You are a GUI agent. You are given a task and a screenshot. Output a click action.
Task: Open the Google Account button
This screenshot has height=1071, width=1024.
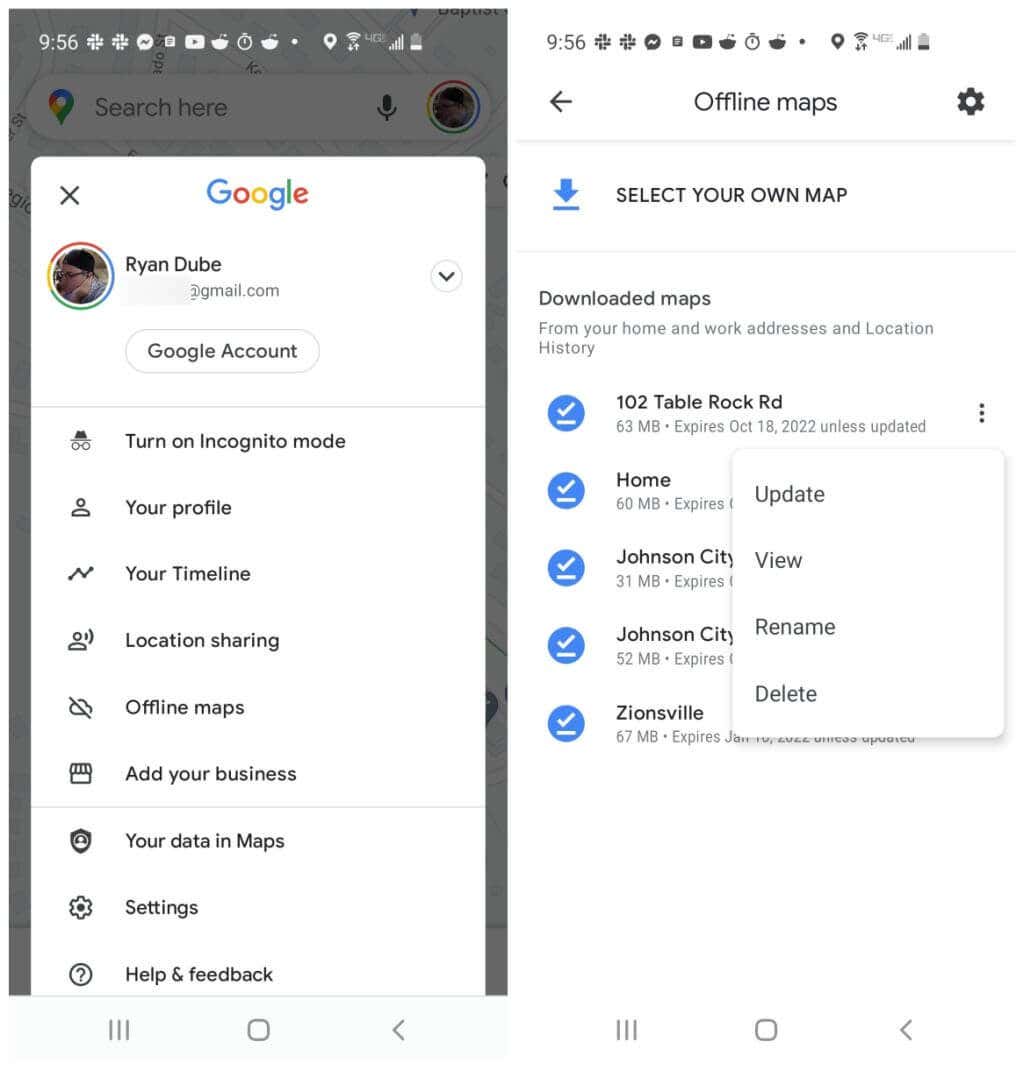(222, 351)
